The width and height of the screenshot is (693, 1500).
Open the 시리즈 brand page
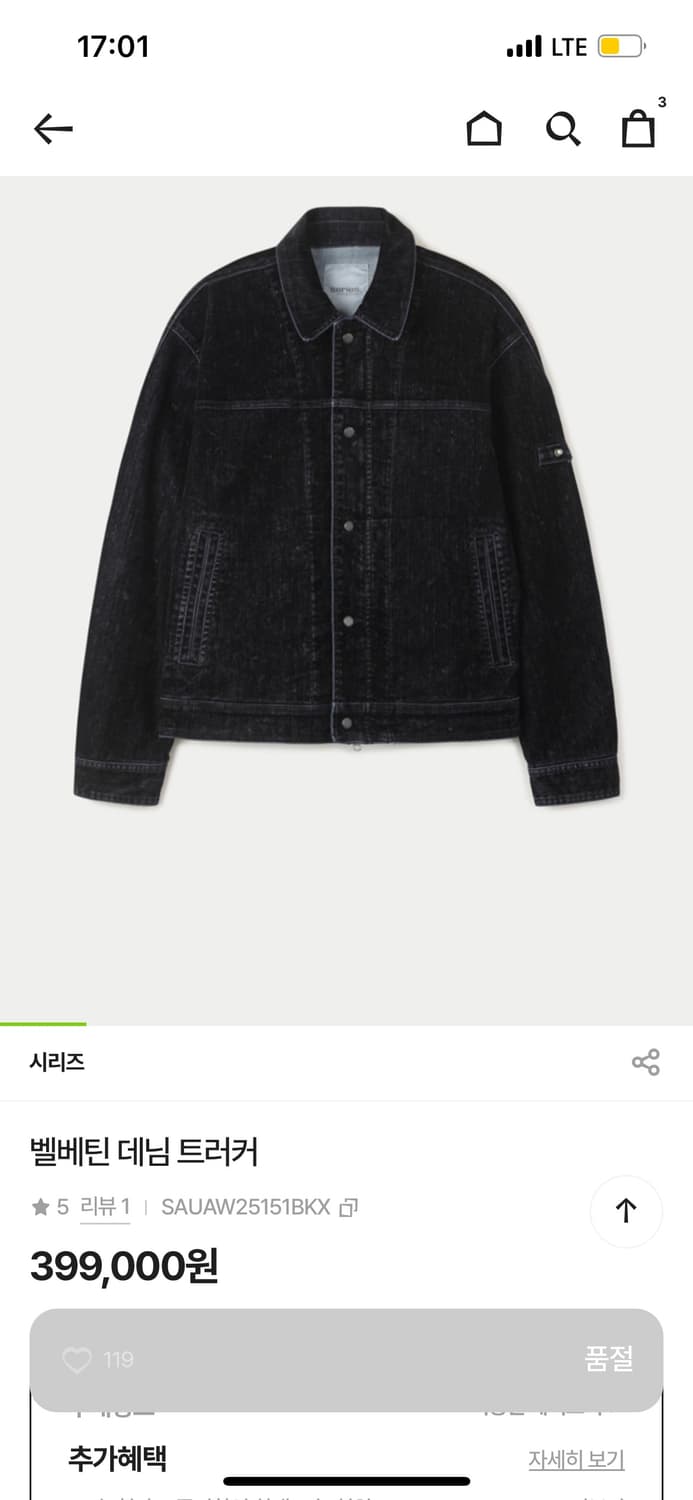57,1062
